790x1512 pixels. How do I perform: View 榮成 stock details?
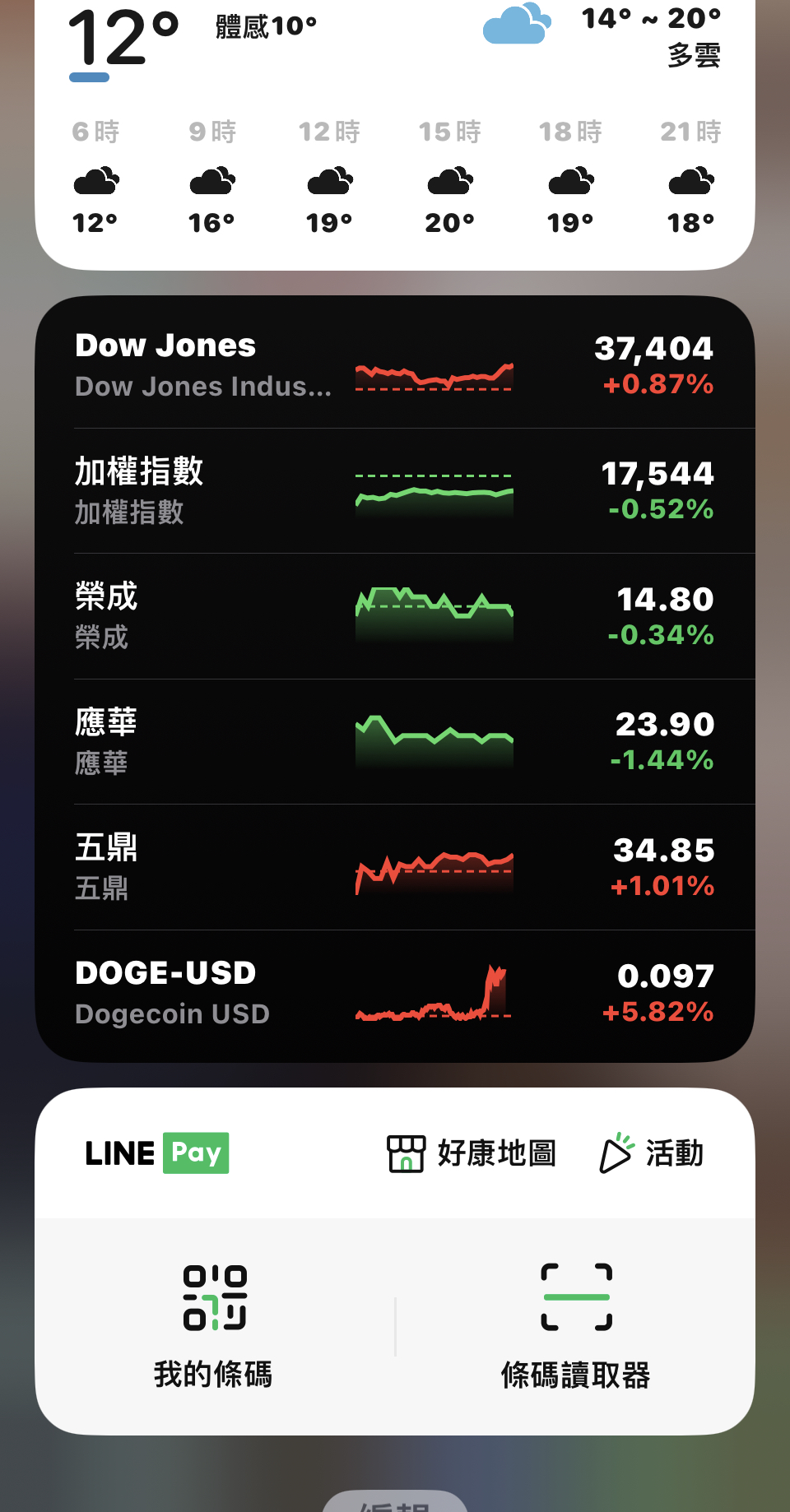coord(395,616)
